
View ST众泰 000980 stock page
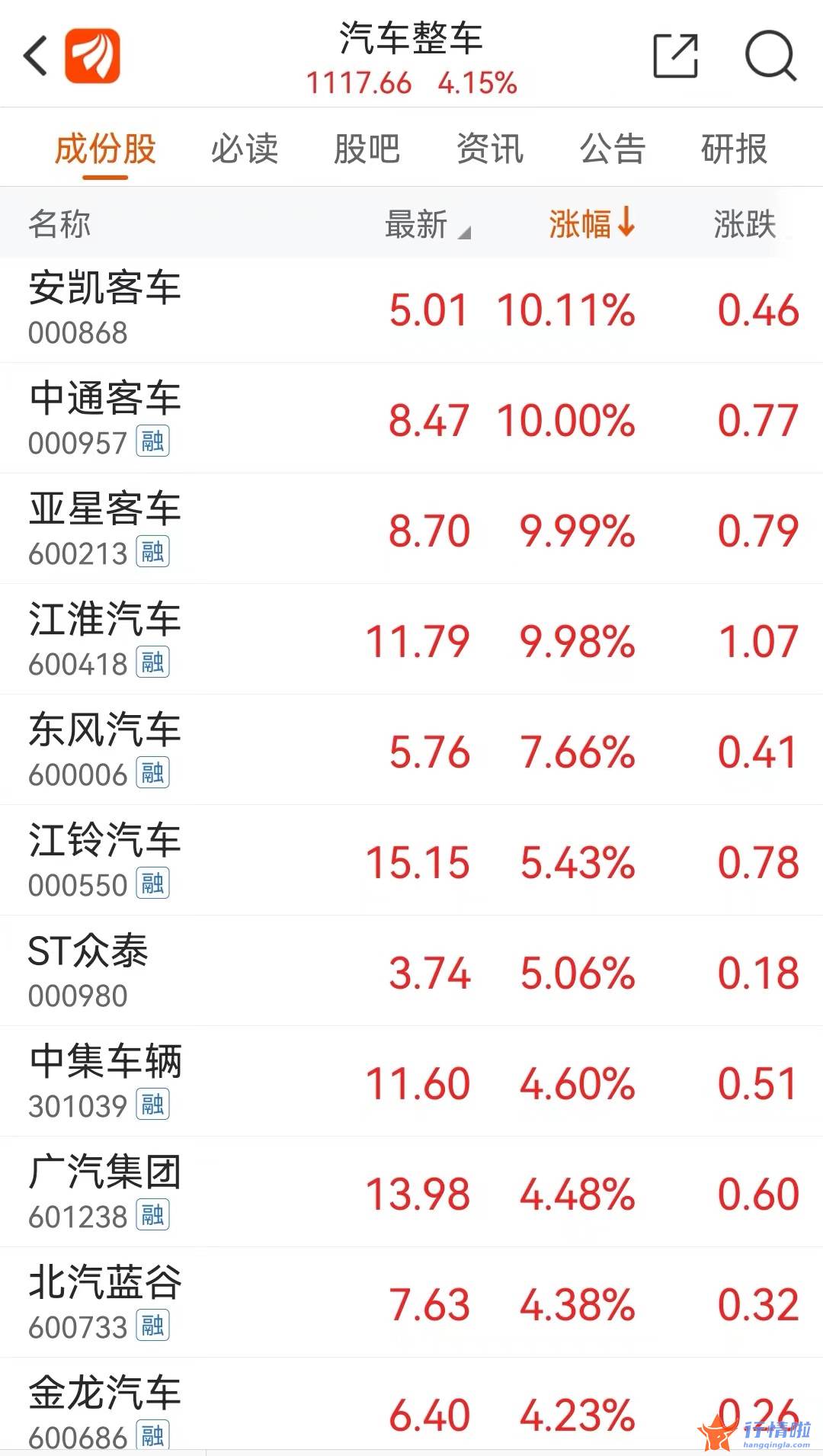(411, 971)
